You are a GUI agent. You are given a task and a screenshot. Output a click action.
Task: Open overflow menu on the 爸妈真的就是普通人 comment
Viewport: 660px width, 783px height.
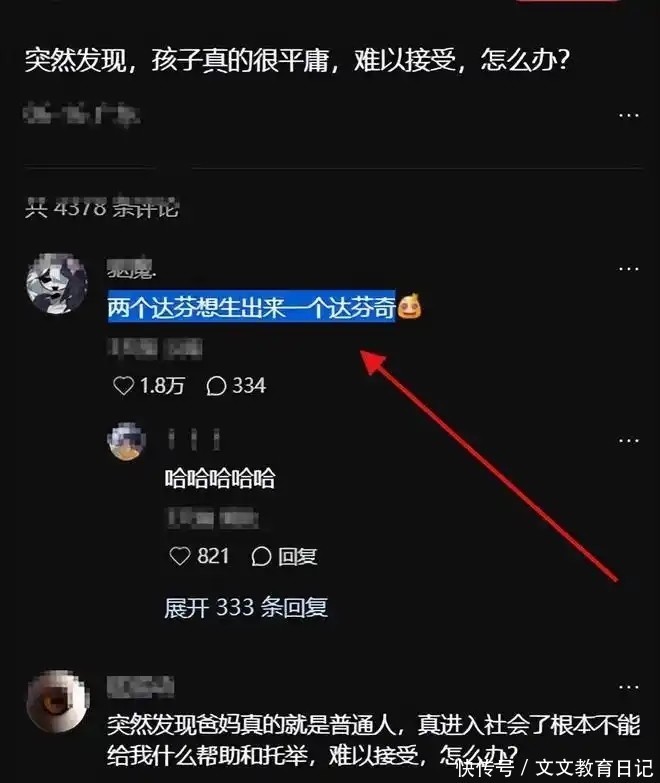pos(627,687)
